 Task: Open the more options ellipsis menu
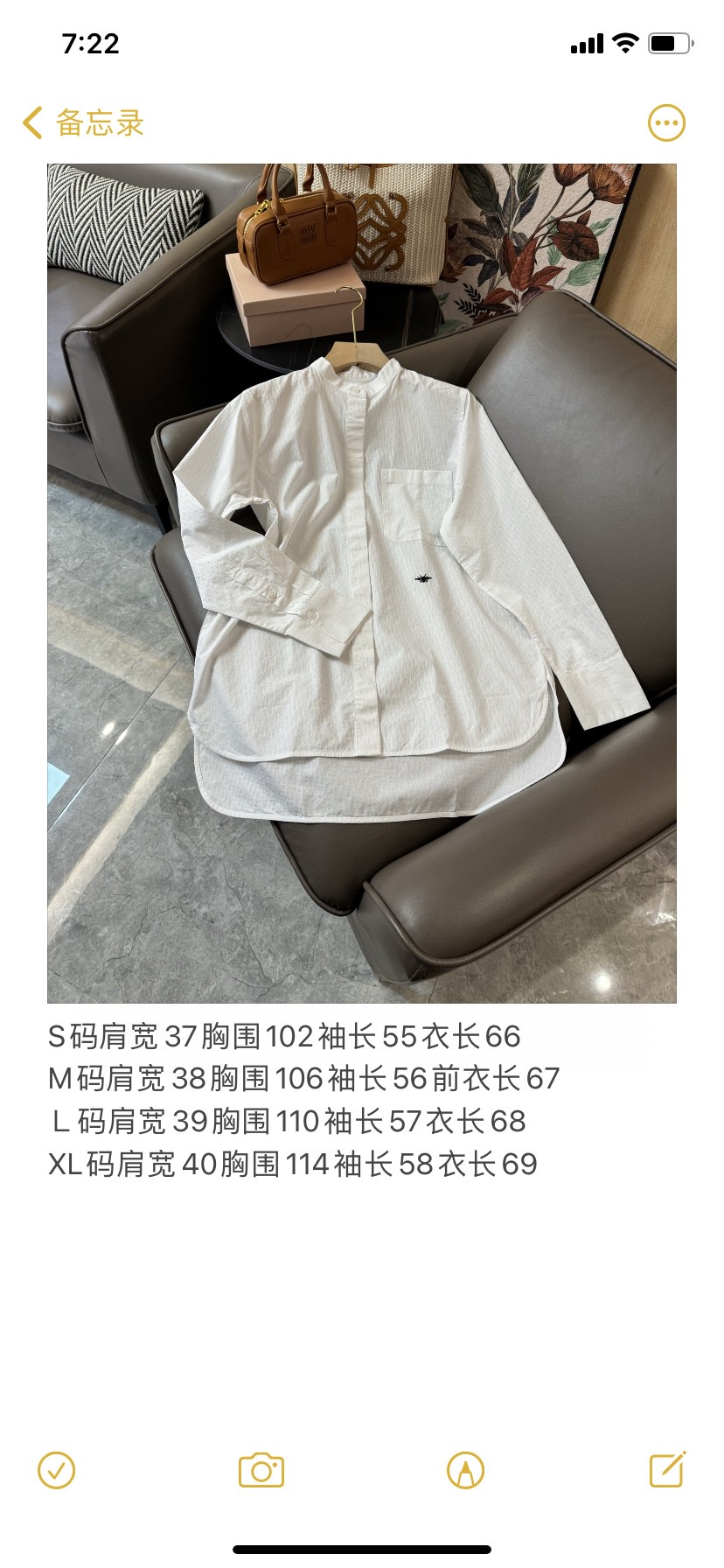666,123
